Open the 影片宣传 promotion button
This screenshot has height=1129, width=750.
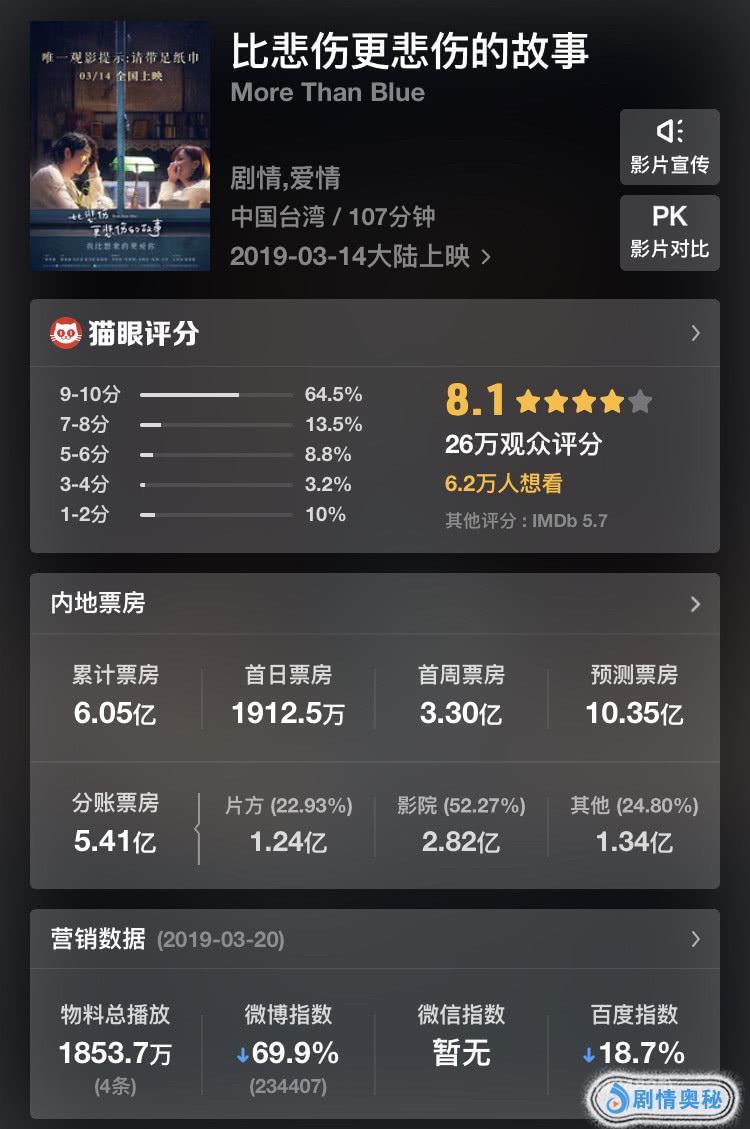point(669,147)
